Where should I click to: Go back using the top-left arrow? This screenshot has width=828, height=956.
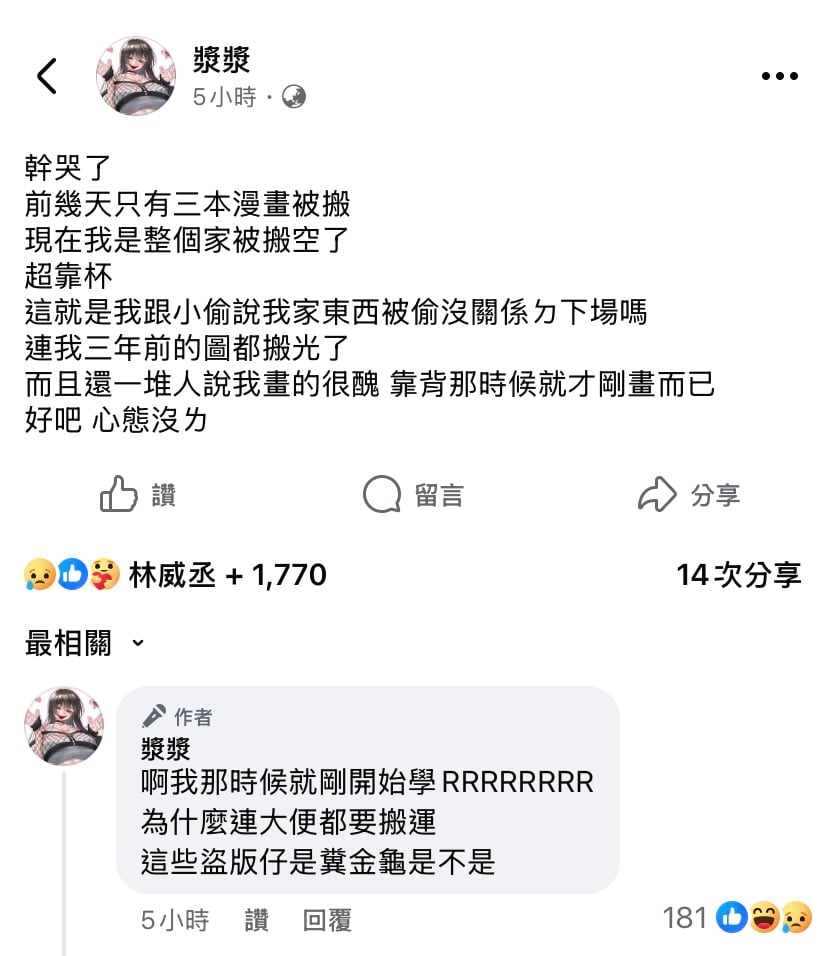pos(47,76)
